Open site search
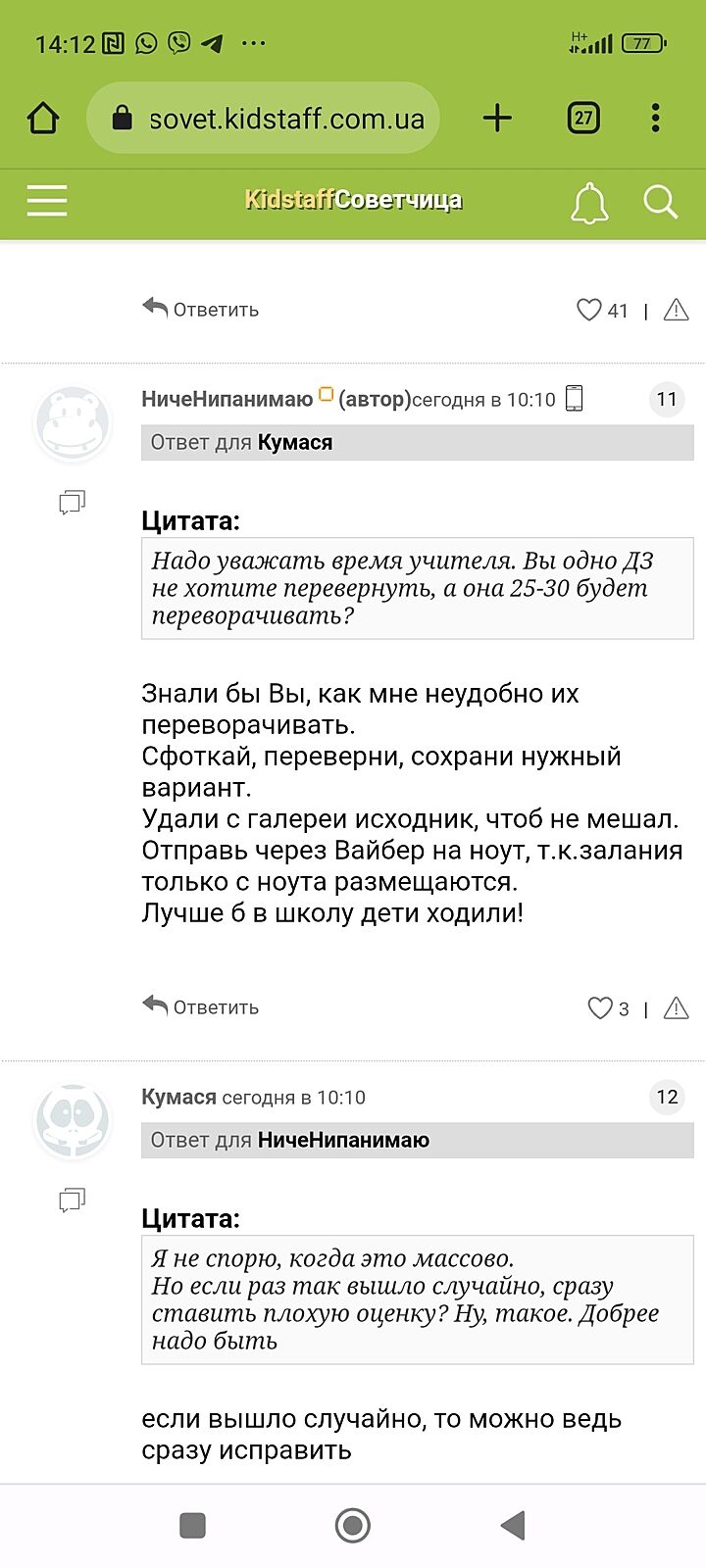Screen dimensions: 706x1568 tap(660, 203)
